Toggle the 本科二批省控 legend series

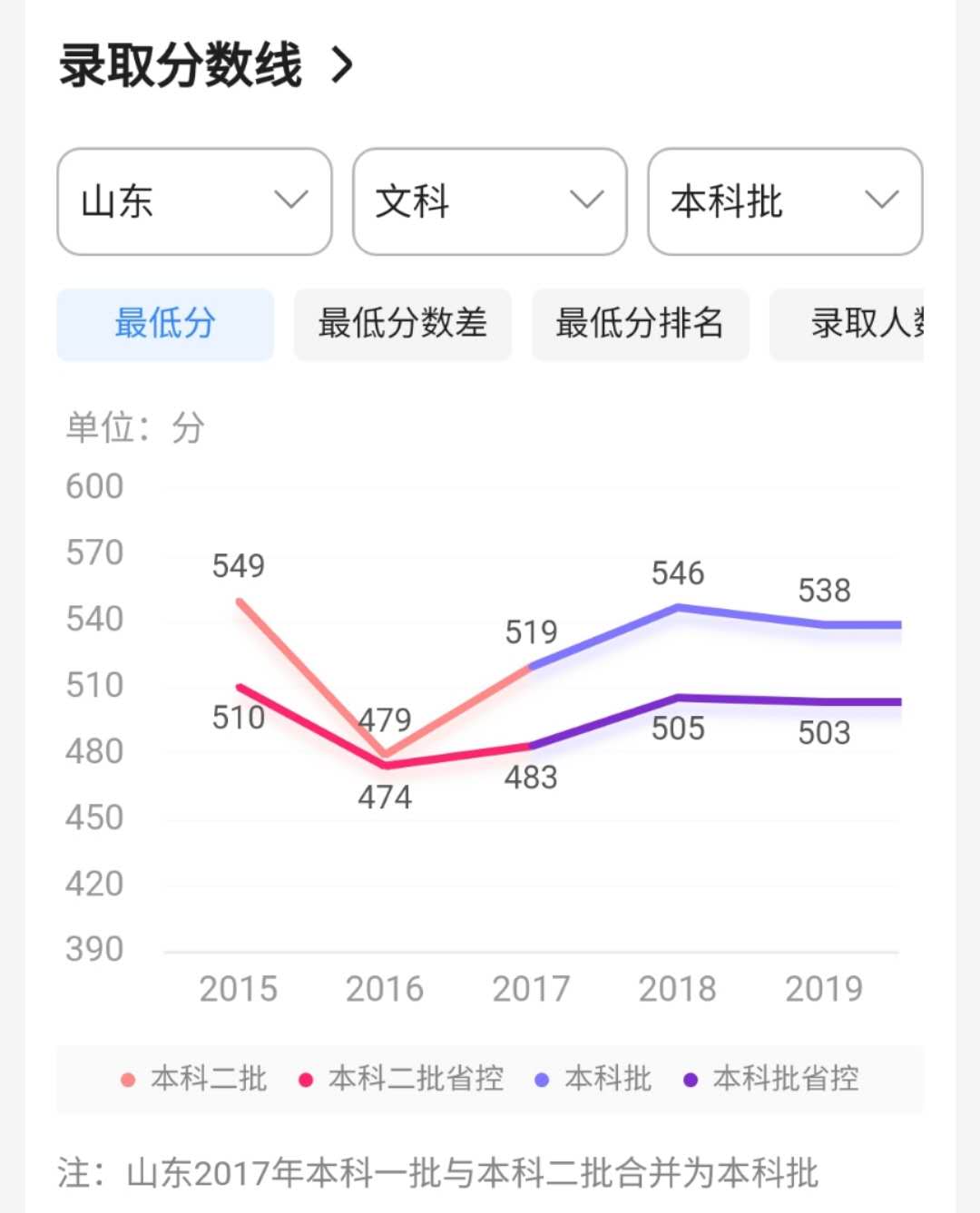click(401, 1079)
